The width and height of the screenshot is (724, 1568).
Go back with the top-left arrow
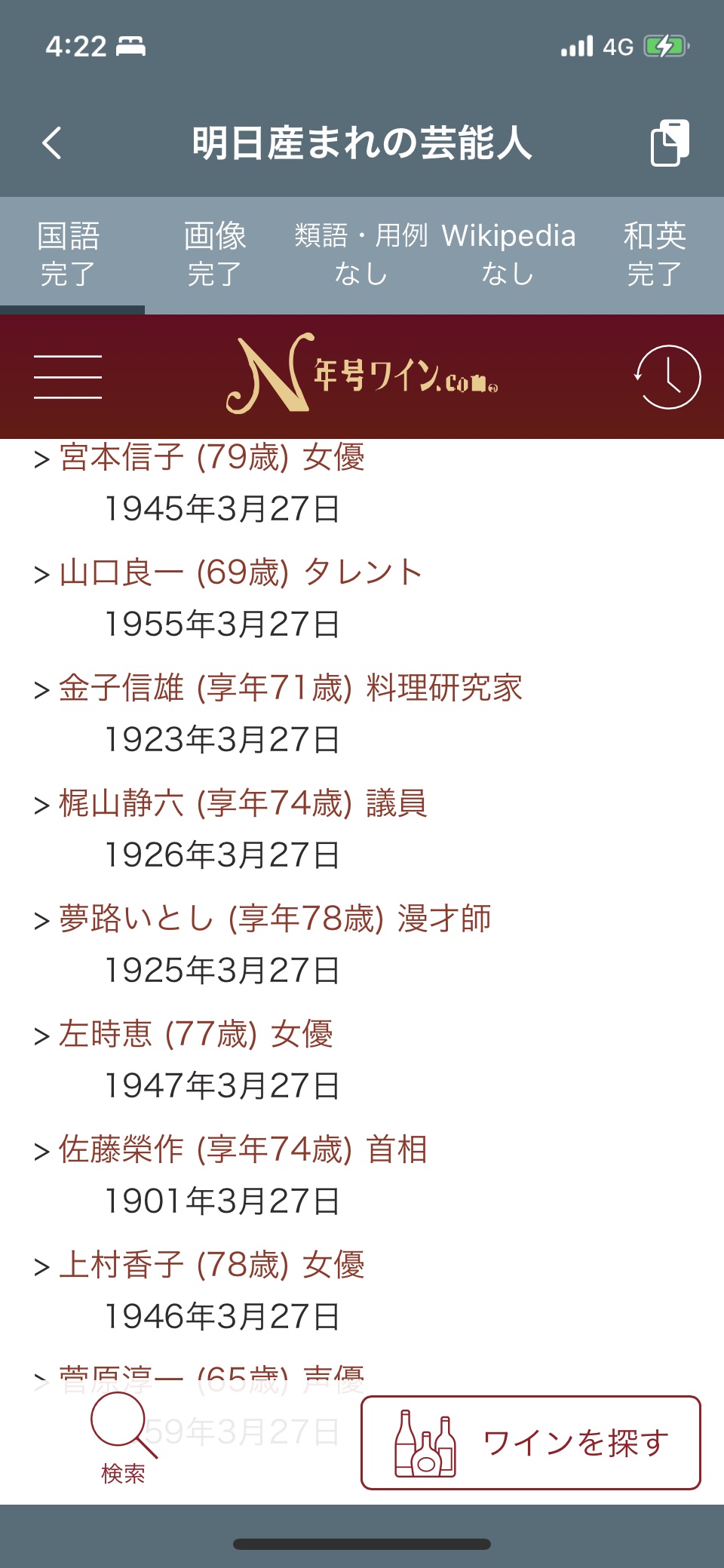[x=52, y=143]
